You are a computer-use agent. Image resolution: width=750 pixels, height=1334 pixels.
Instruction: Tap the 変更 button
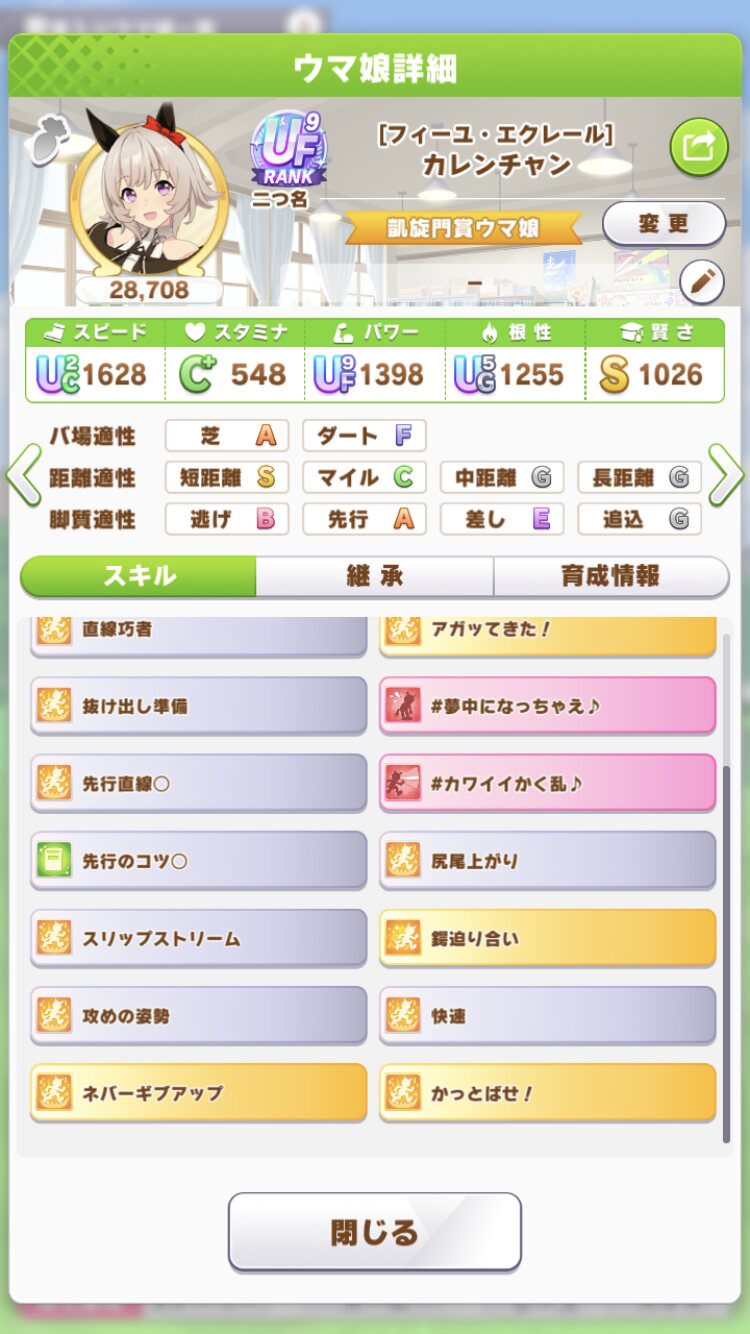663,224
